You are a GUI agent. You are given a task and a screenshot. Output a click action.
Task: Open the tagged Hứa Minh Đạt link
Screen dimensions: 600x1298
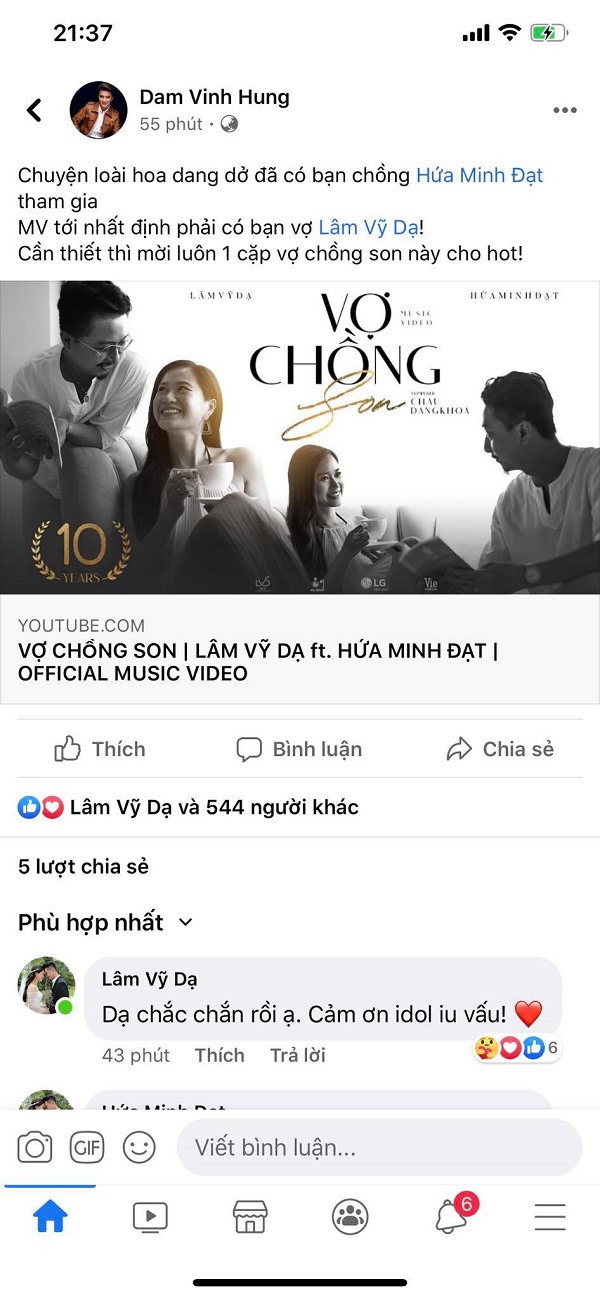[x=479, y=176]
